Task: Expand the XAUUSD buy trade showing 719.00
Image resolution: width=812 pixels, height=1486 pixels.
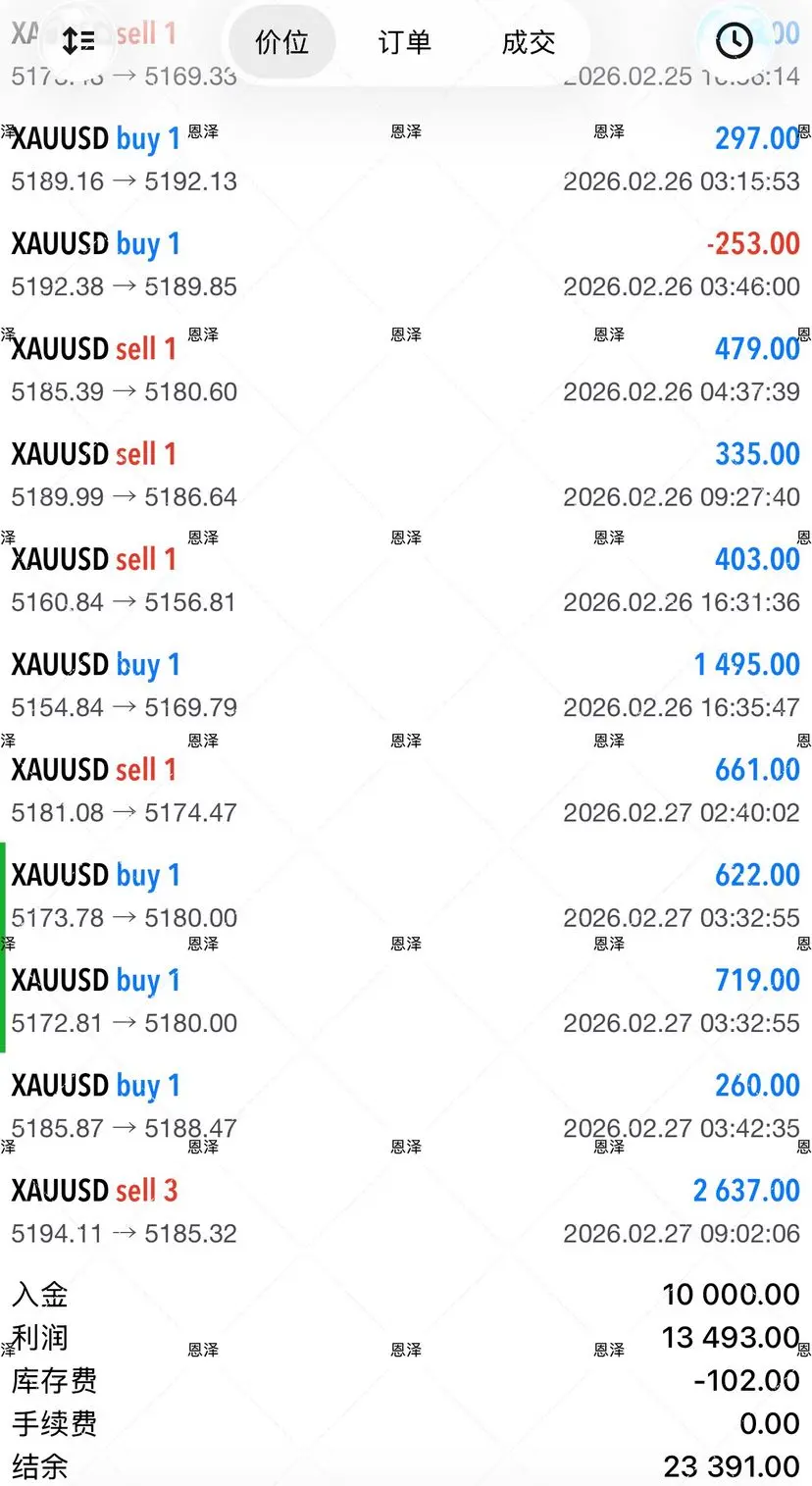Action: (x=406, y=1000)
